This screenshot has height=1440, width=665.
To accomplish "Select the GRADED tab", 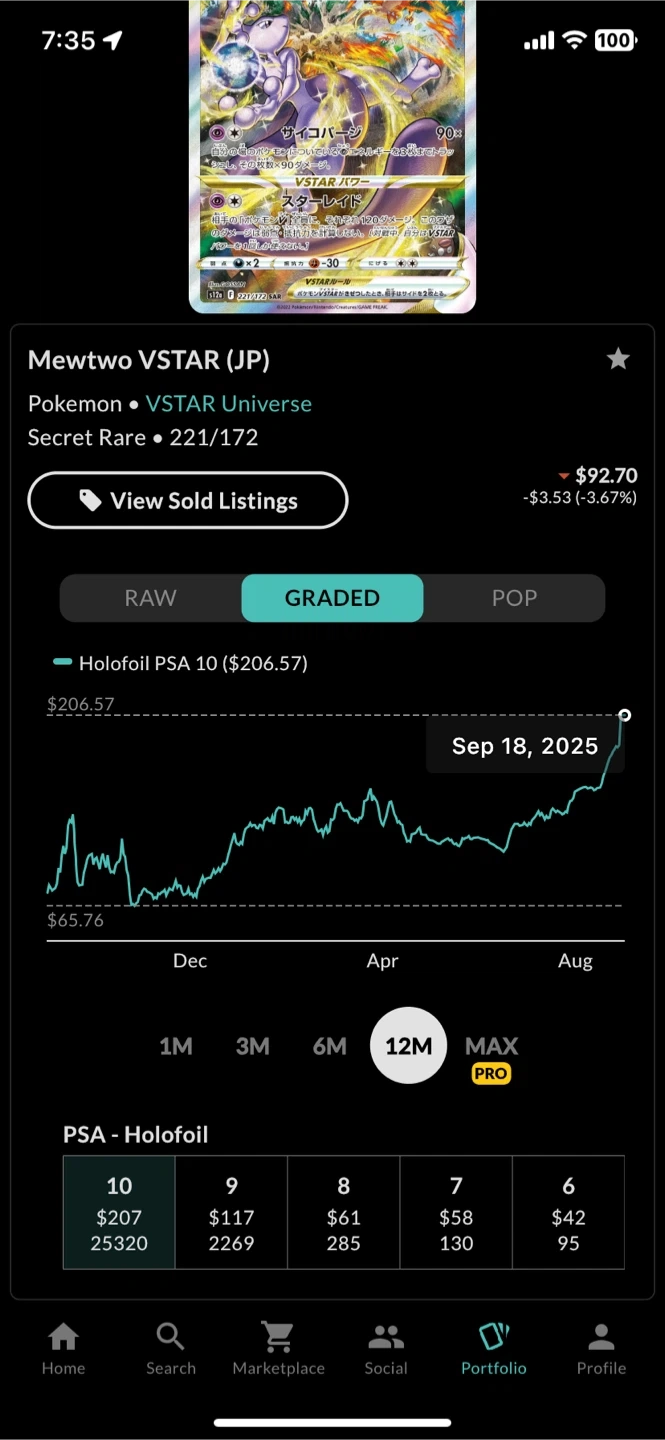I will 332,598.
